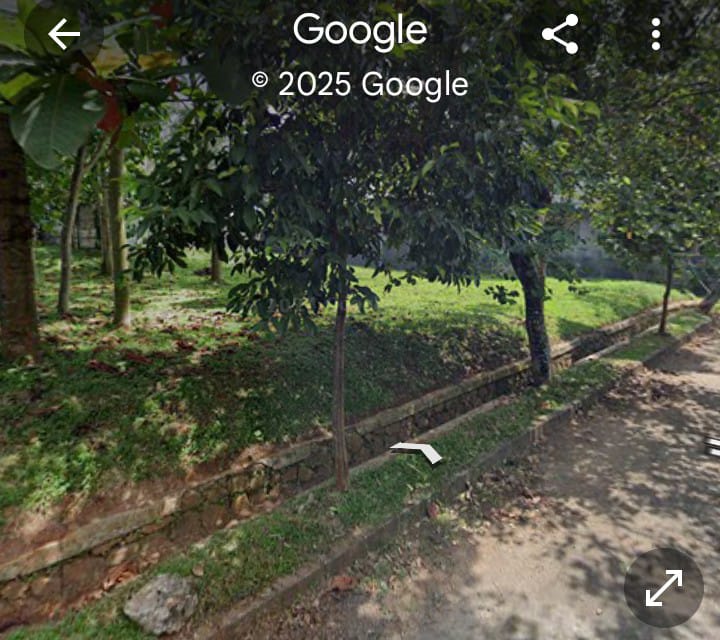Expand Street View to full screen
The image size is (720, 640).
coord(663,588)
